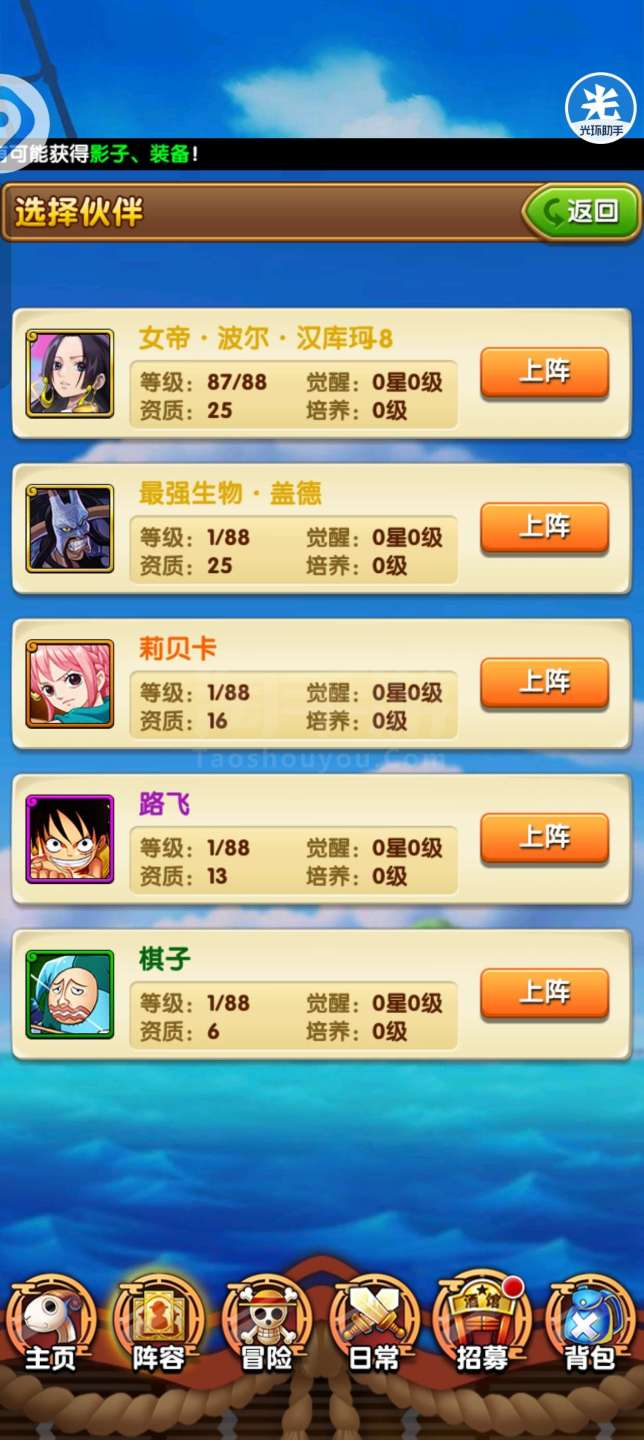The width and height of the screenshot is (644, 1440).
Task: Put 莉贝卡 into the lineup
Action: coord(545,683)
